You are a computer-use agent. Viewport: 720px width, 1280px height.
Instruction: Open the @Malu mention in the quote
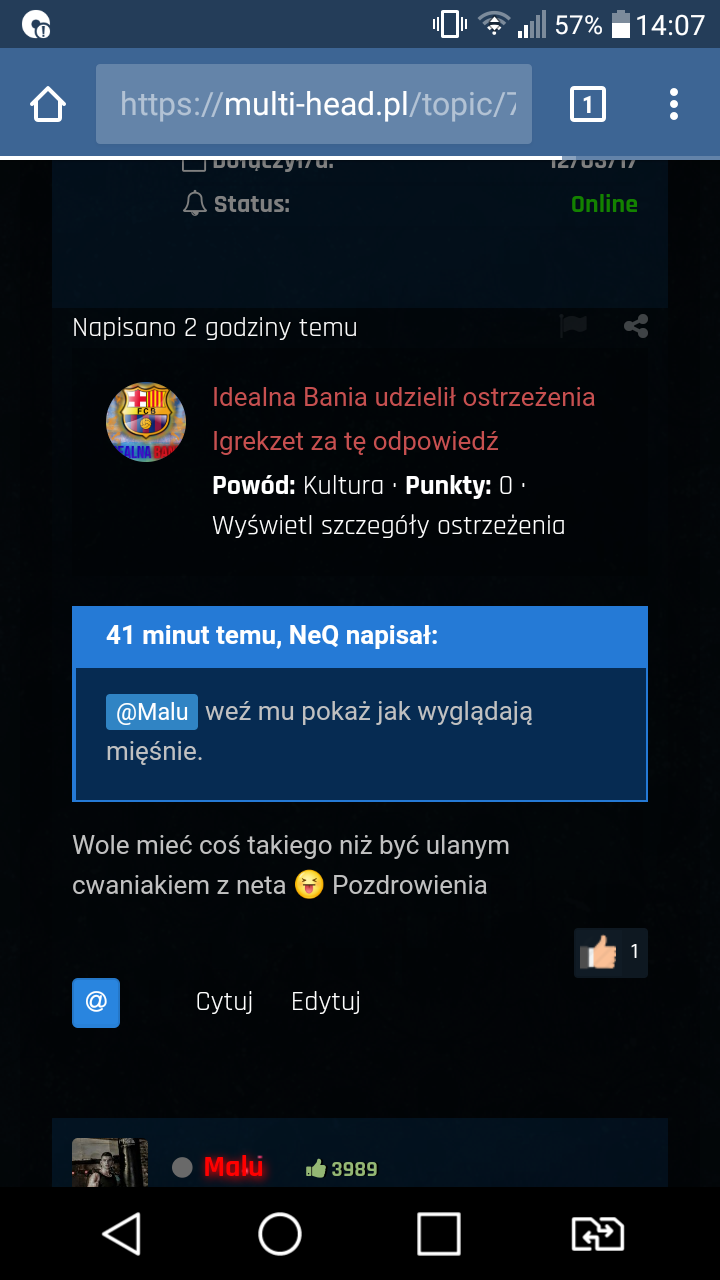point(152,712)
